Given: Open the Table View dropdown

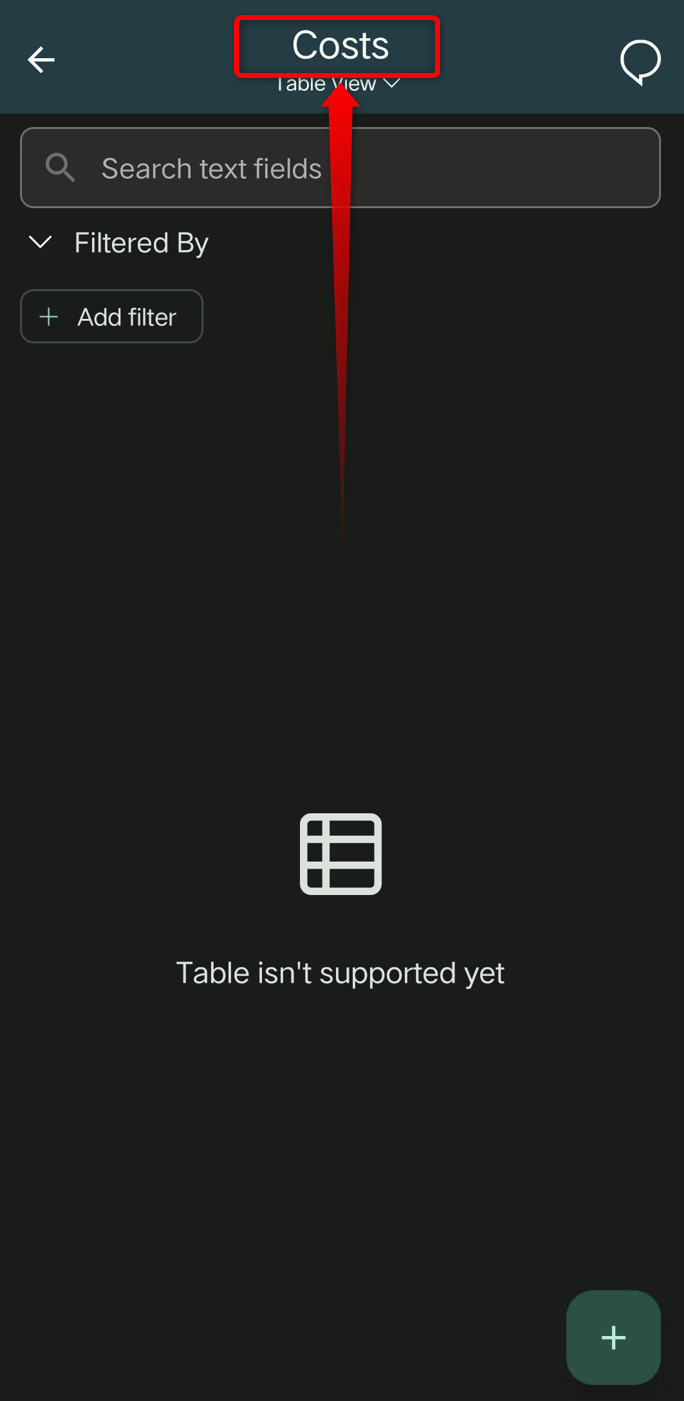Looking at the screenshot, I should tap(338, 86).
